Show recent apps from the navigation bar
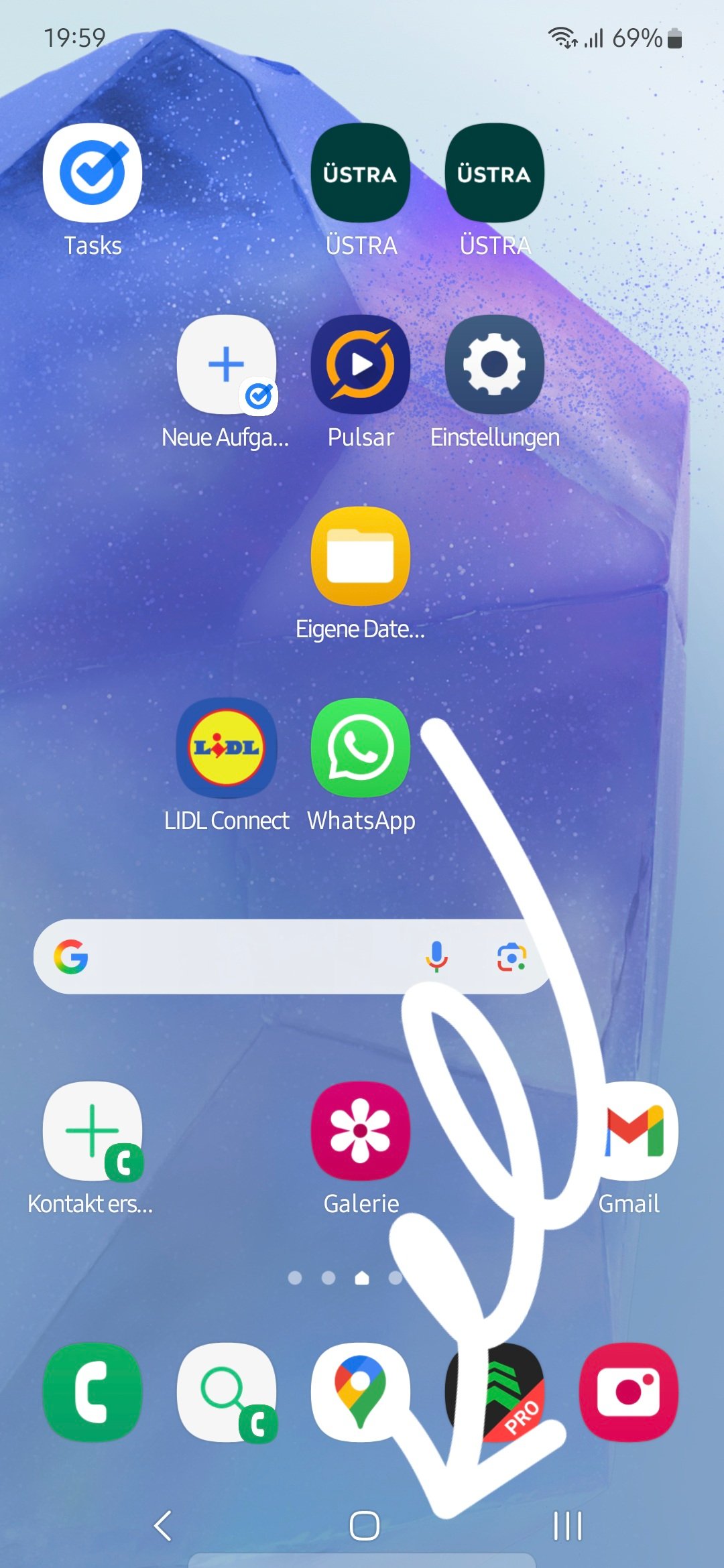The height and width of the screenshot is (1568, 724). [567, 1526]
